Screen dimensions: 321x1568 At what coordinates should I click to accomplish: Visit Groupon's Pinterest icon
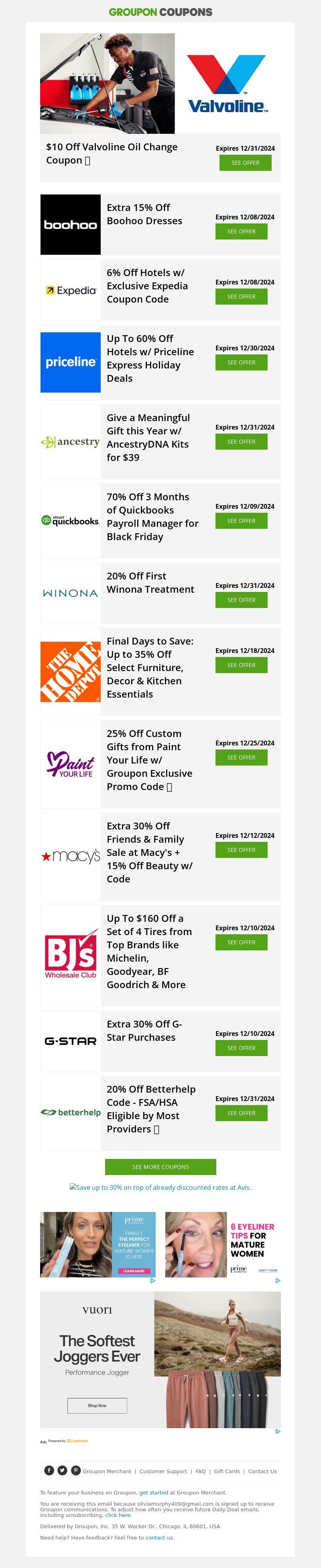(x=76, y=1471)
